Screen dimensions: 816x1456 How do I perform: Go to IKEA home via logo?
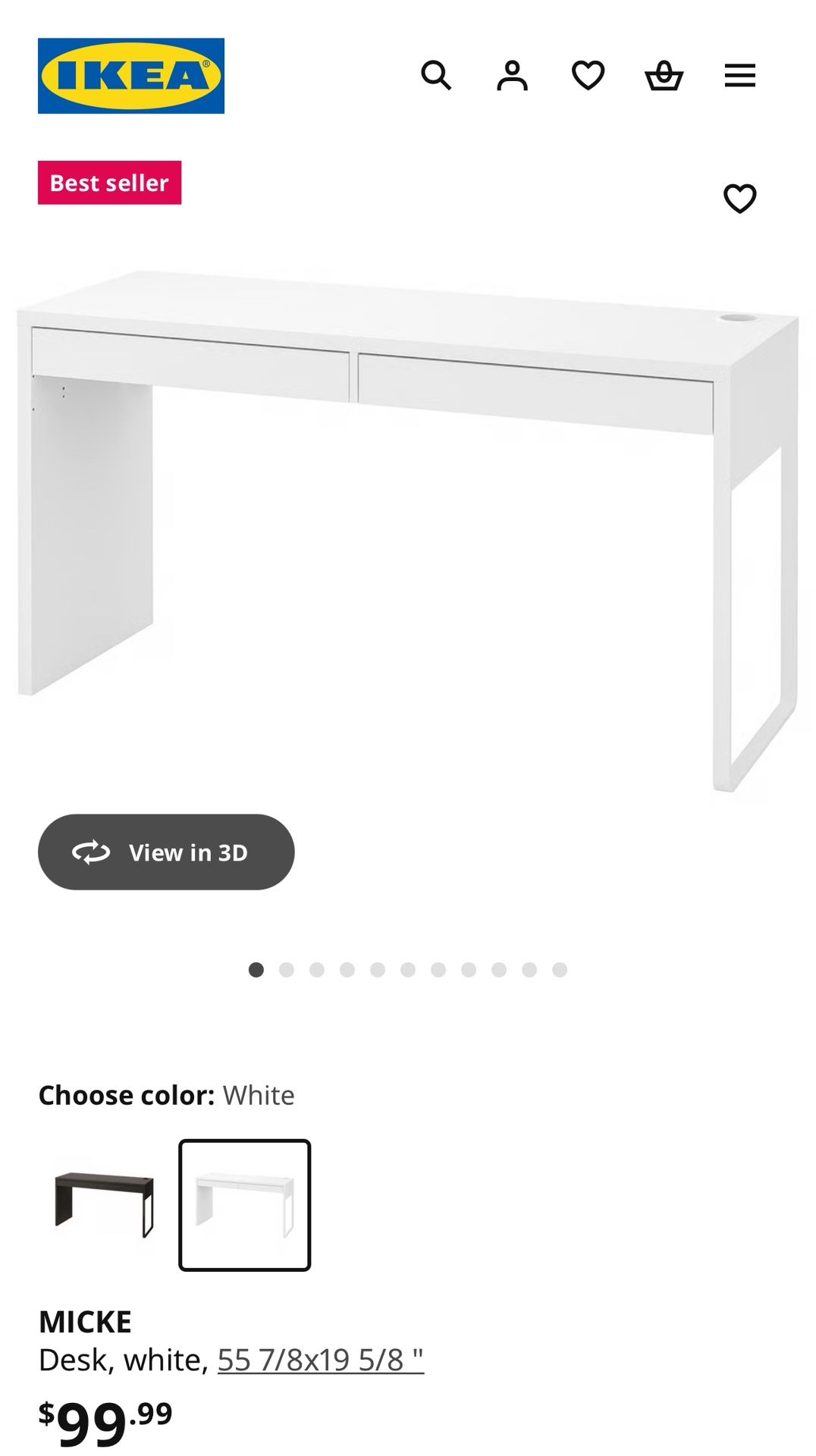131,76
